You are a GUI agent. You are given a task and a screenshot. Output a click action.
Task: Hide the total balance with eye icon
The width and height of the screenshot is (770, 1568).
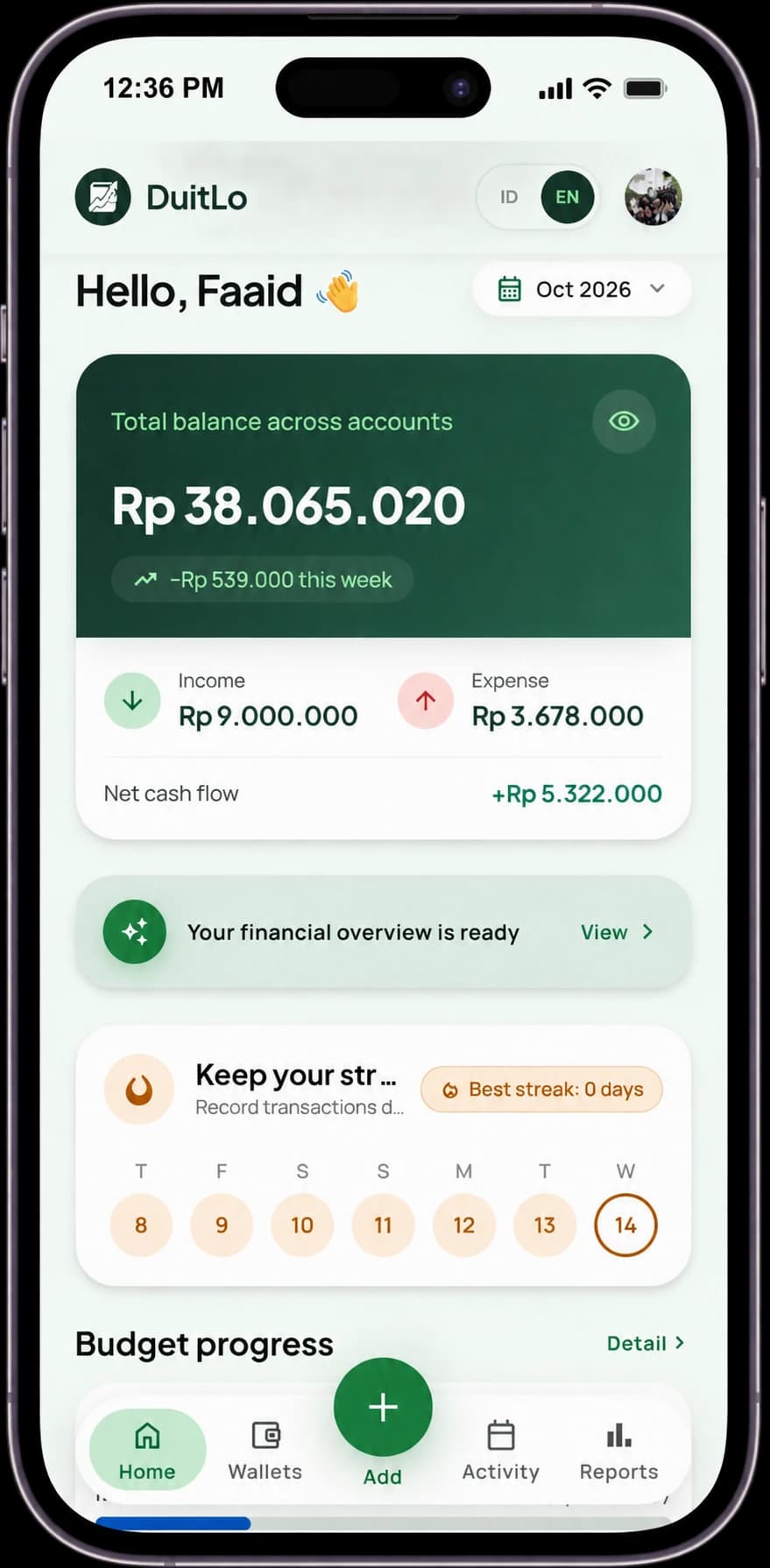point(624,421)
